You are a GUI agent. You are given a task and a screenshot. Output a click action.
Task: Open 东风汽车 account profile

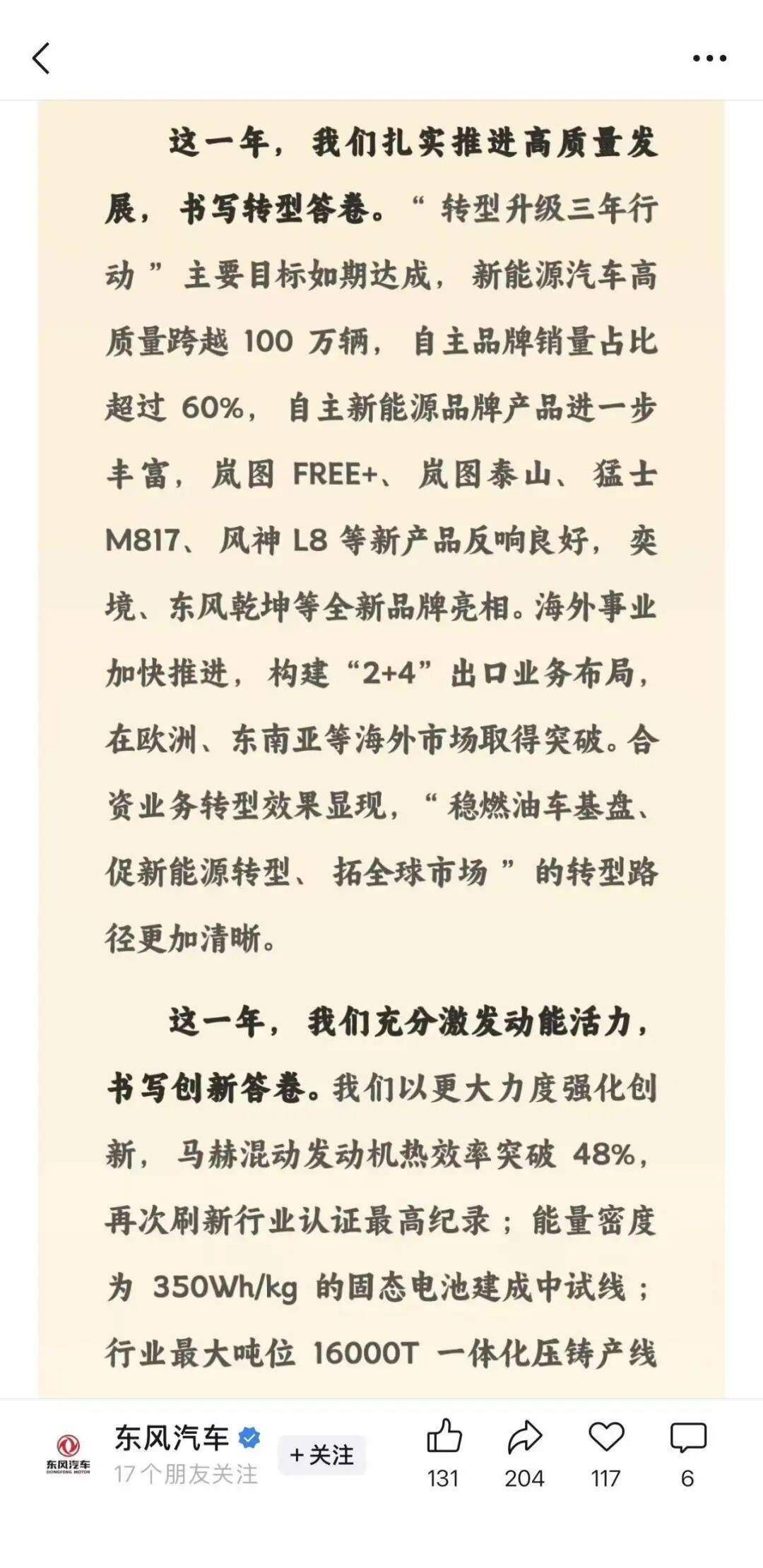coord(69,1455)
